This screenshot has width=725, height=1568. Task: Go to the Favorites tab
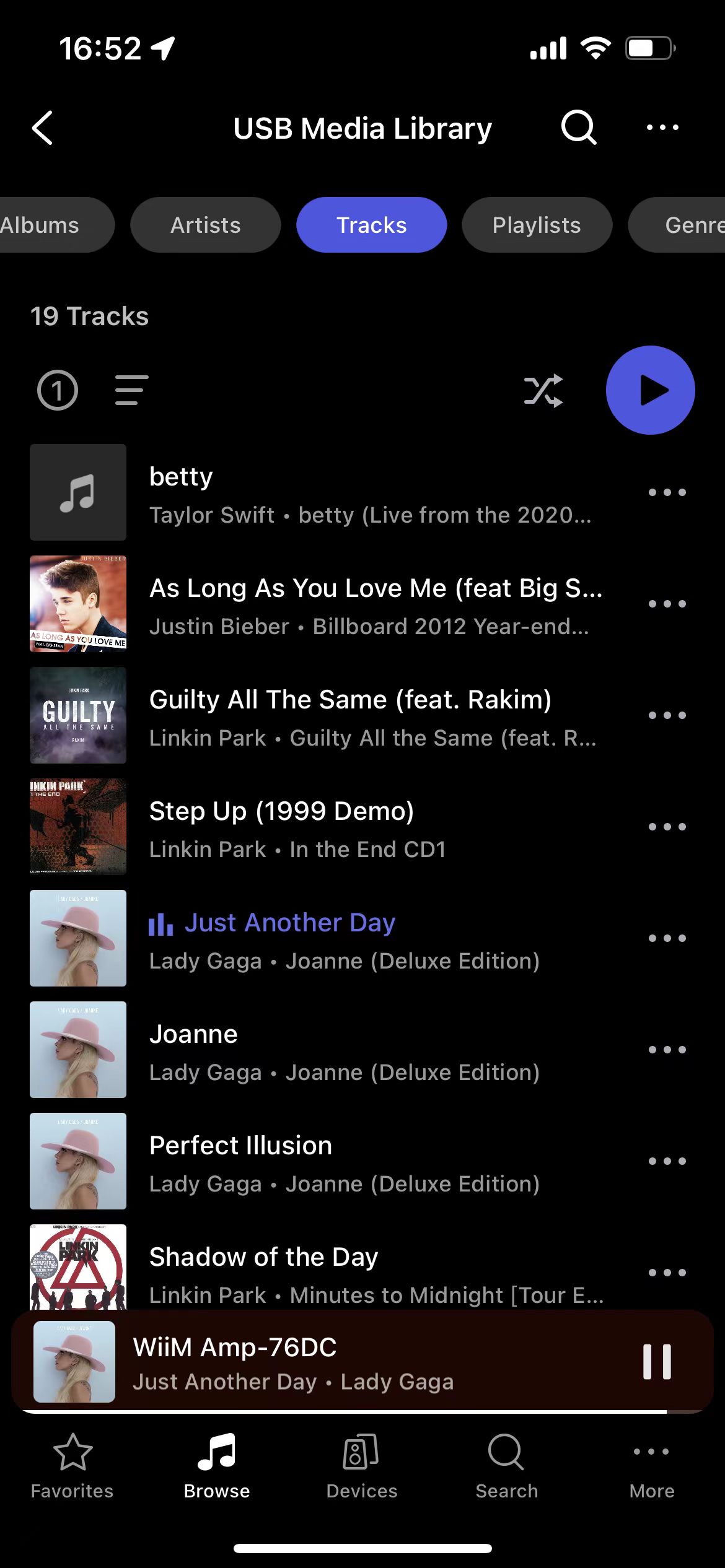(x=72, y=1465)
